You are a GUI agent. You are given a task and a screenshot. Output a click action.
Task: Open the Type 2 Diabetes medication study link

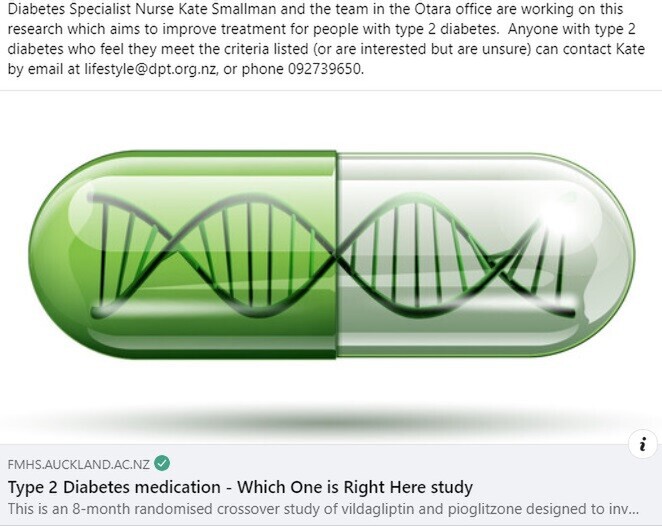[240, 488]
